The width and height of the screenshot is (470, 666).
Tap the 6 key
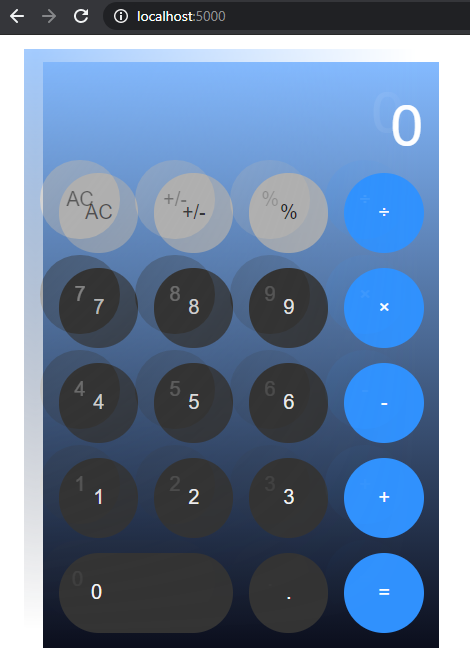(288, 403)
